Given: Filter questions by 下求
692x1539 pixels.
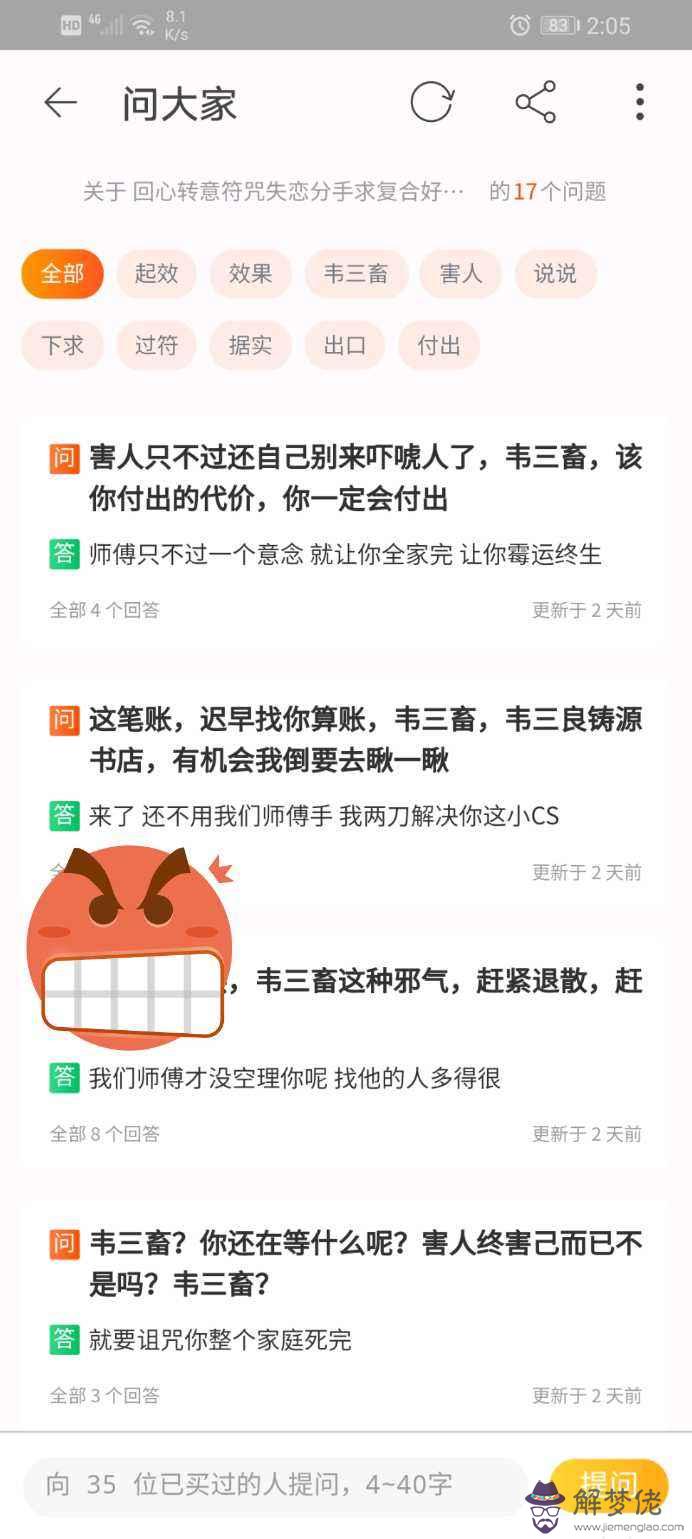Looking at the screenshot, I should coord(62,346).
